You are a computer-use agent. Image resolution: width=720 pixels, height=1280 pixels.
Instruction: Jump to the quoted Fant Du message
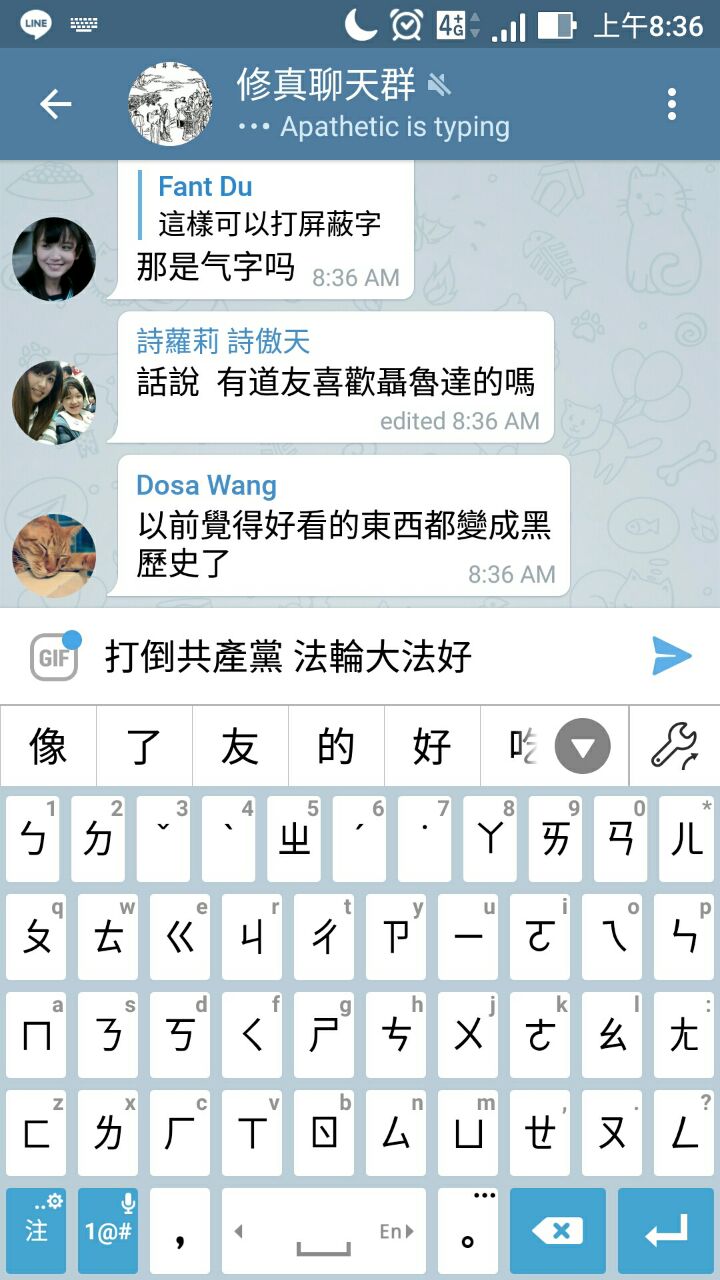(270, 205)
